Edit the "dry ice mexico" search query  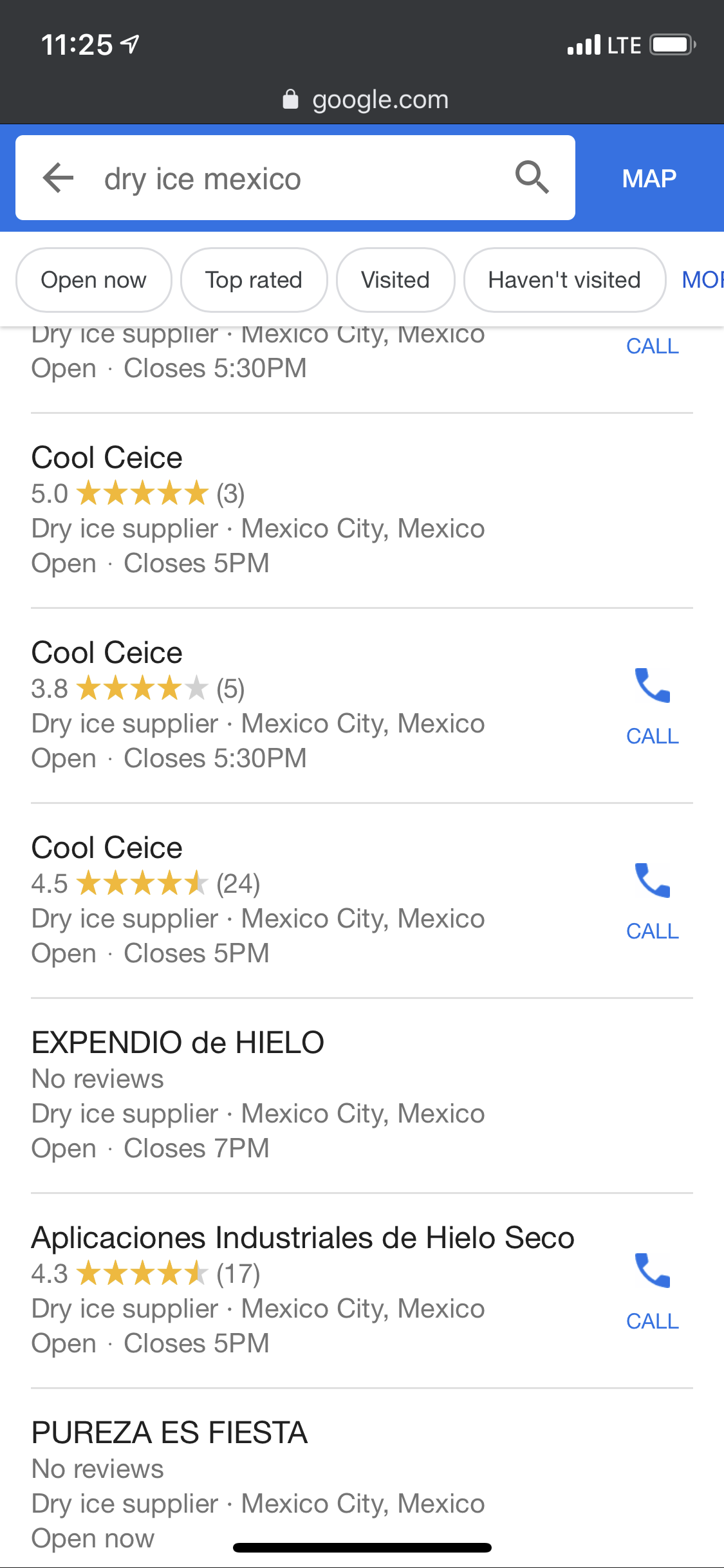pyautogui.click(x=202, y=178)
